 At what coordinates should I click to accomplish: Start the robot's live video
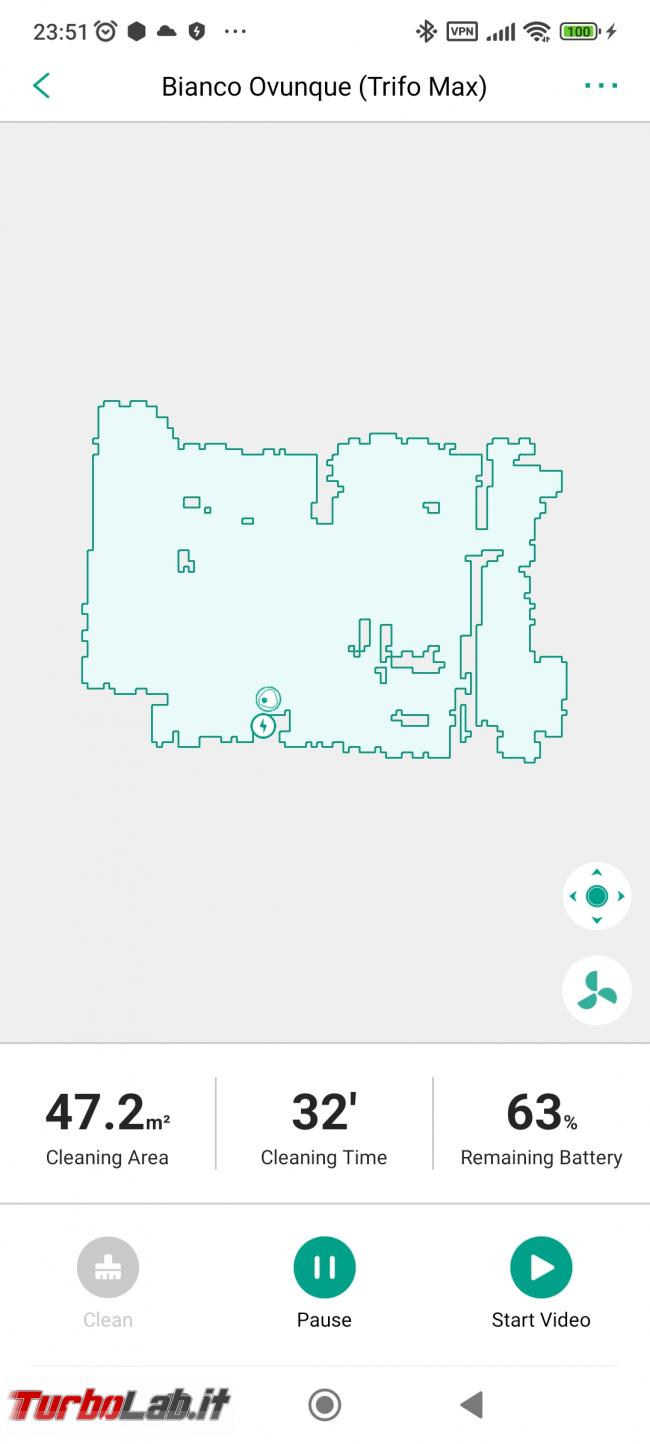tap(541, 1268)
